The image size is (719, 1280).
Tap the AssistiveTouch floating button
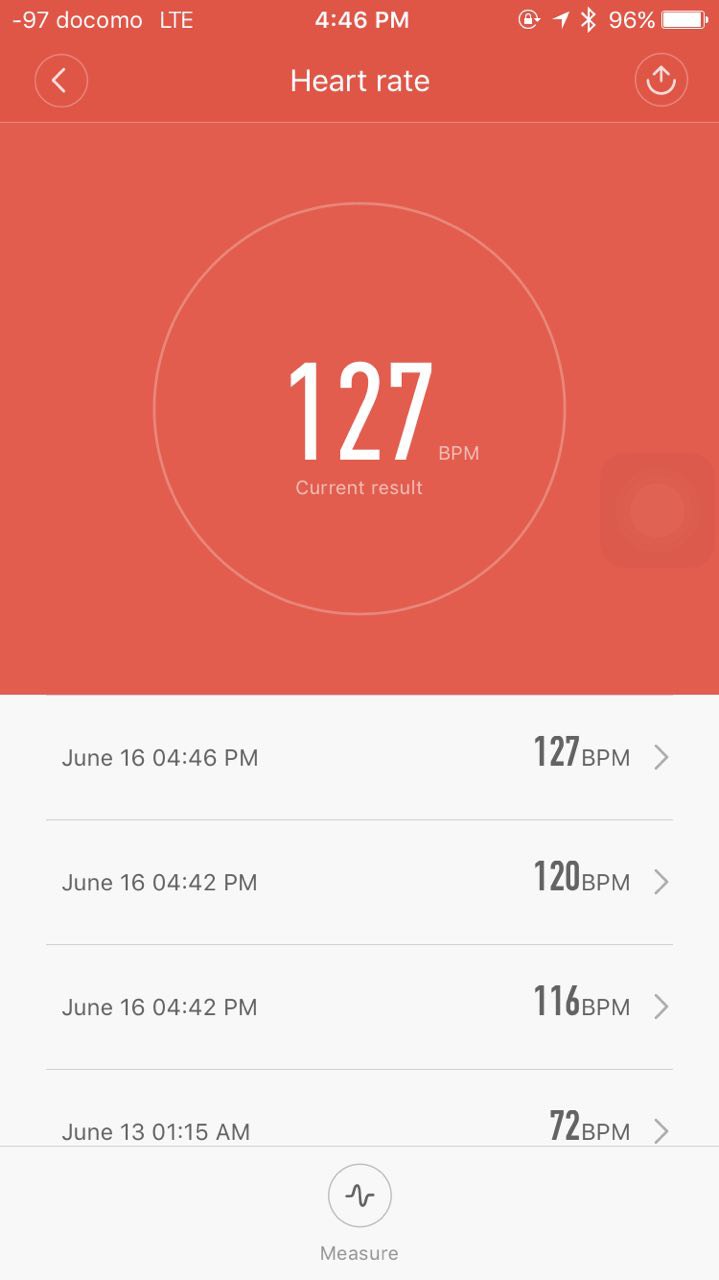(657, 511)
